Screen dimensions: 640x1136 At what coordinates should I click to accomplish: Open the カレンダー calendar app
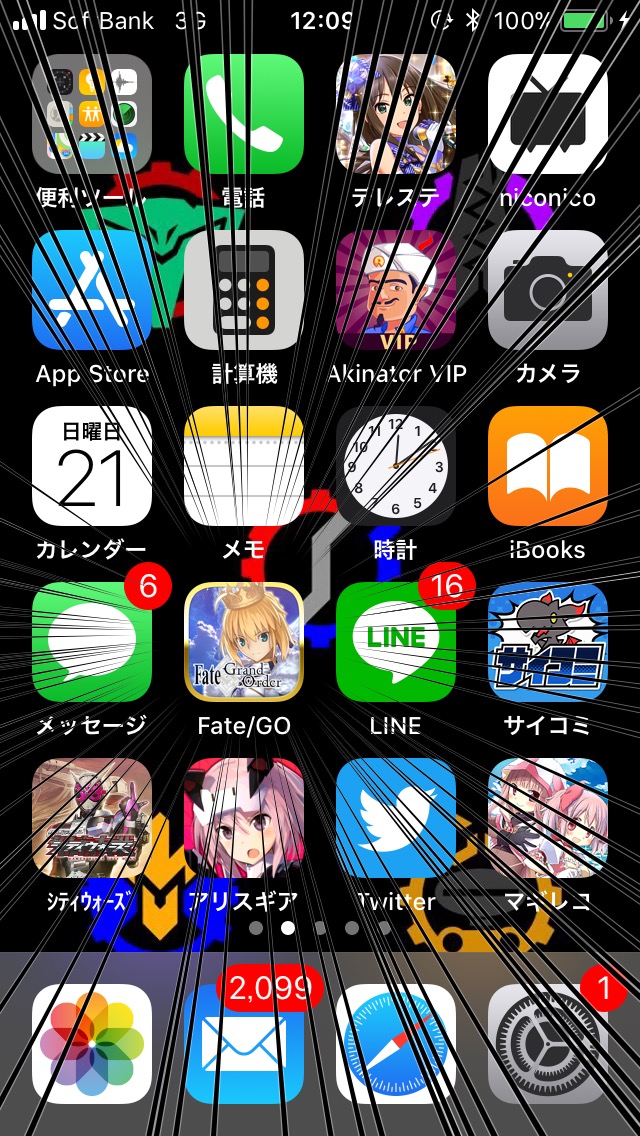92,466
